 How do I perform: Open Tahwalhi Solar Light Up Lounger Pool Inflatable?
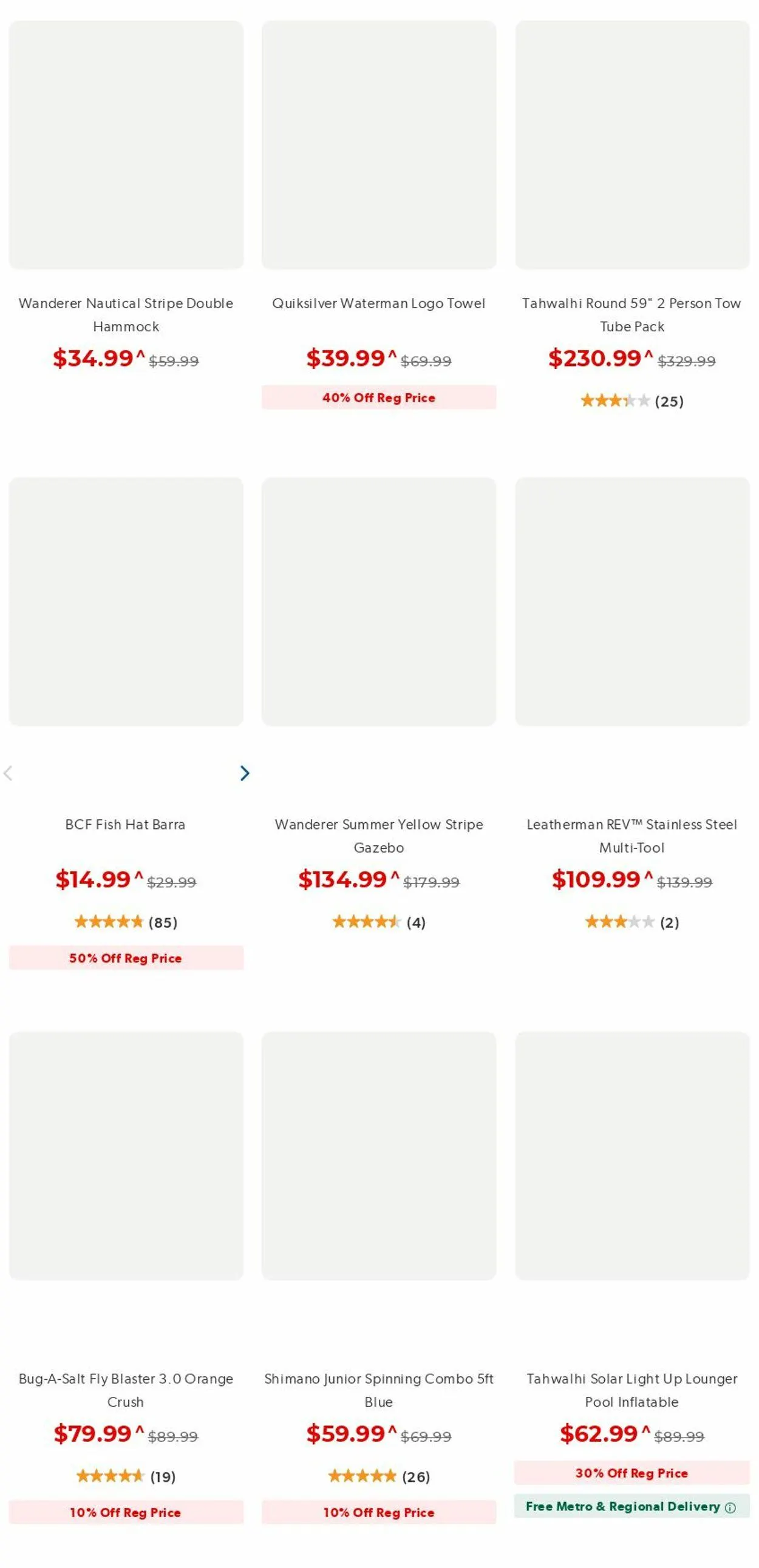631,1390
